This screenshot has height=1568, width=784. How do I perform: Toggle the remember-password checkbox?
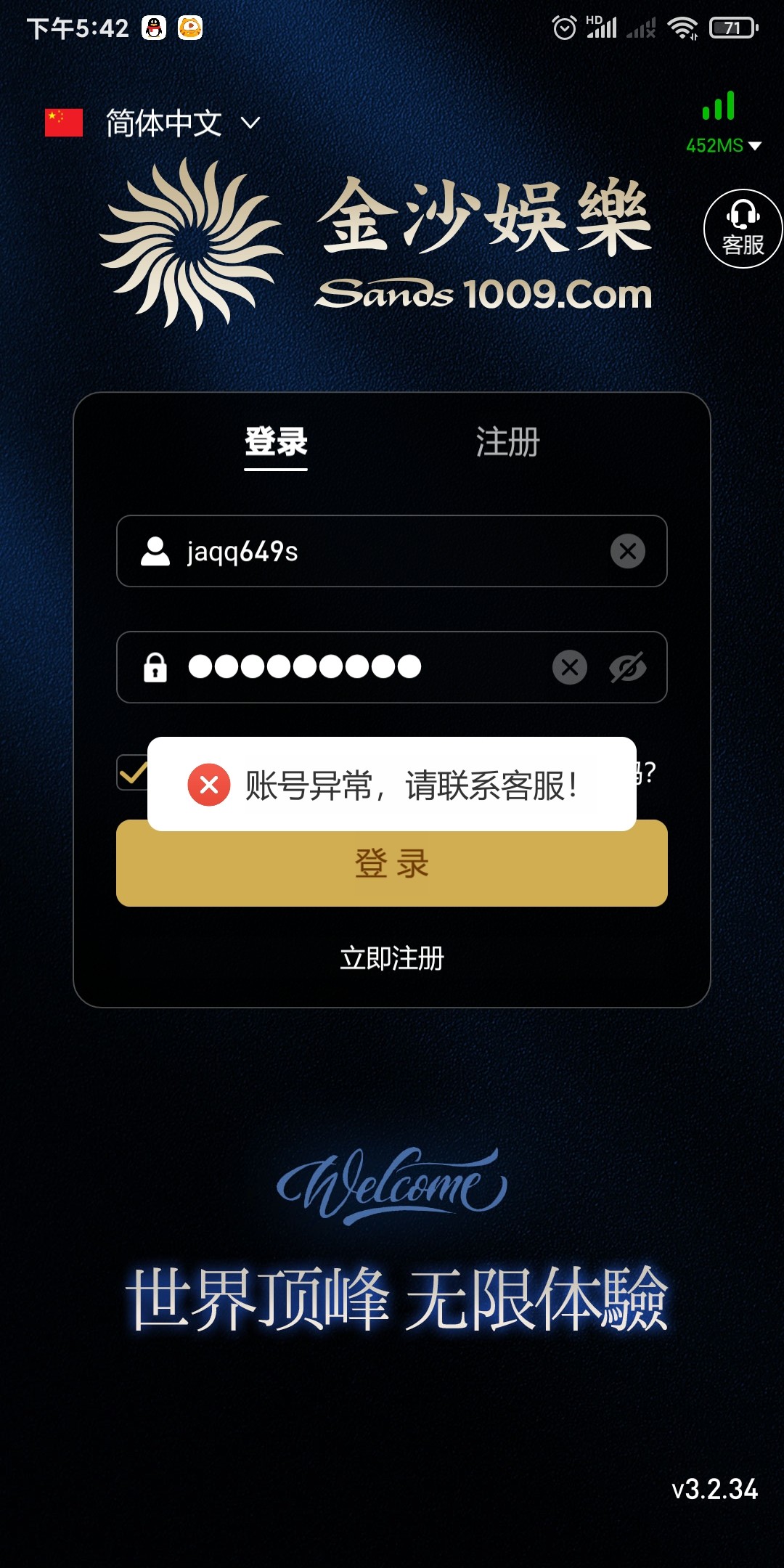pos(133,772)
